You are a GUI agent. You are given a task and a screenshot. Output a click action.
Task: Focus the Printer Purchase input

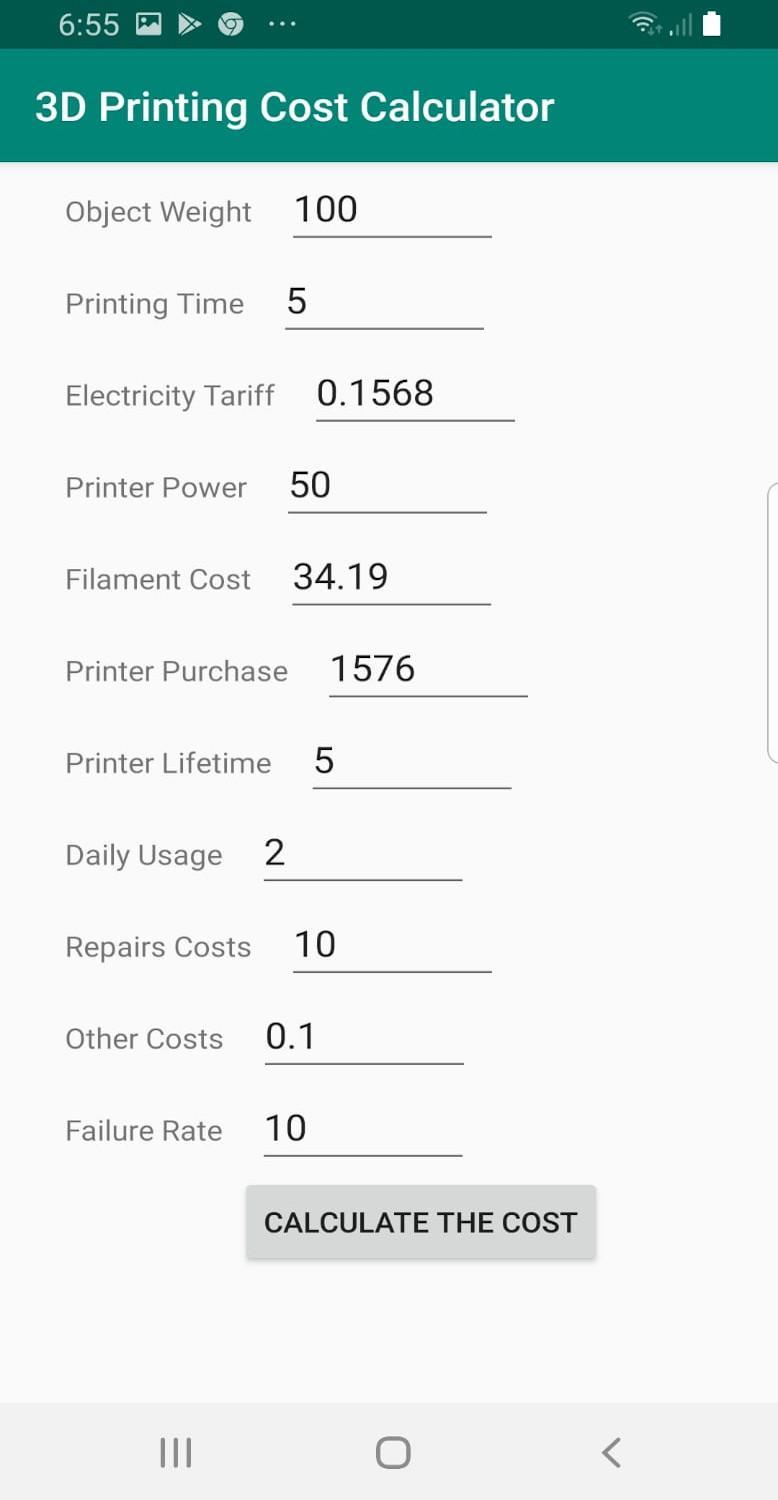[428, 671]
